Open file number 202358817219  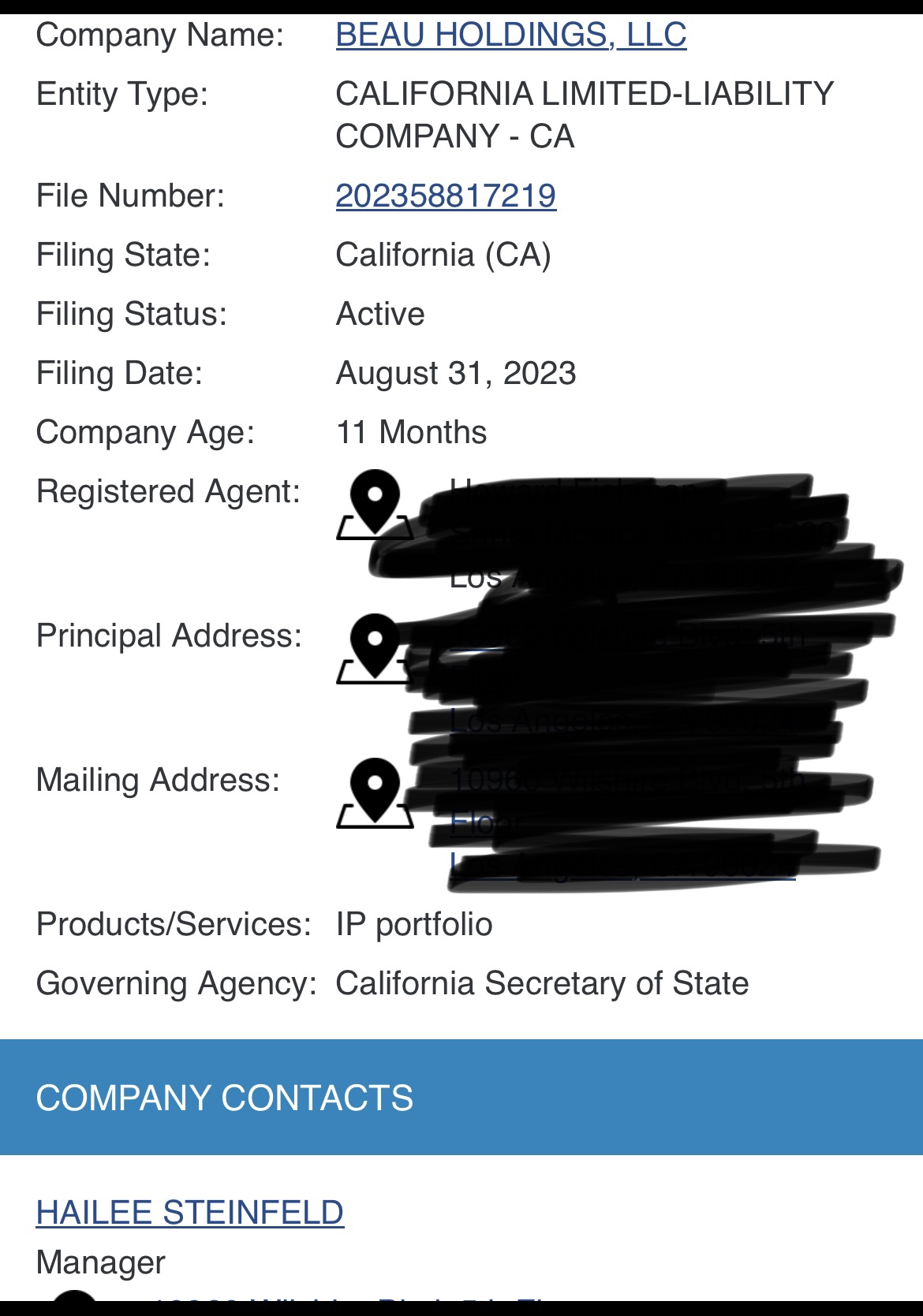(446, 196)
